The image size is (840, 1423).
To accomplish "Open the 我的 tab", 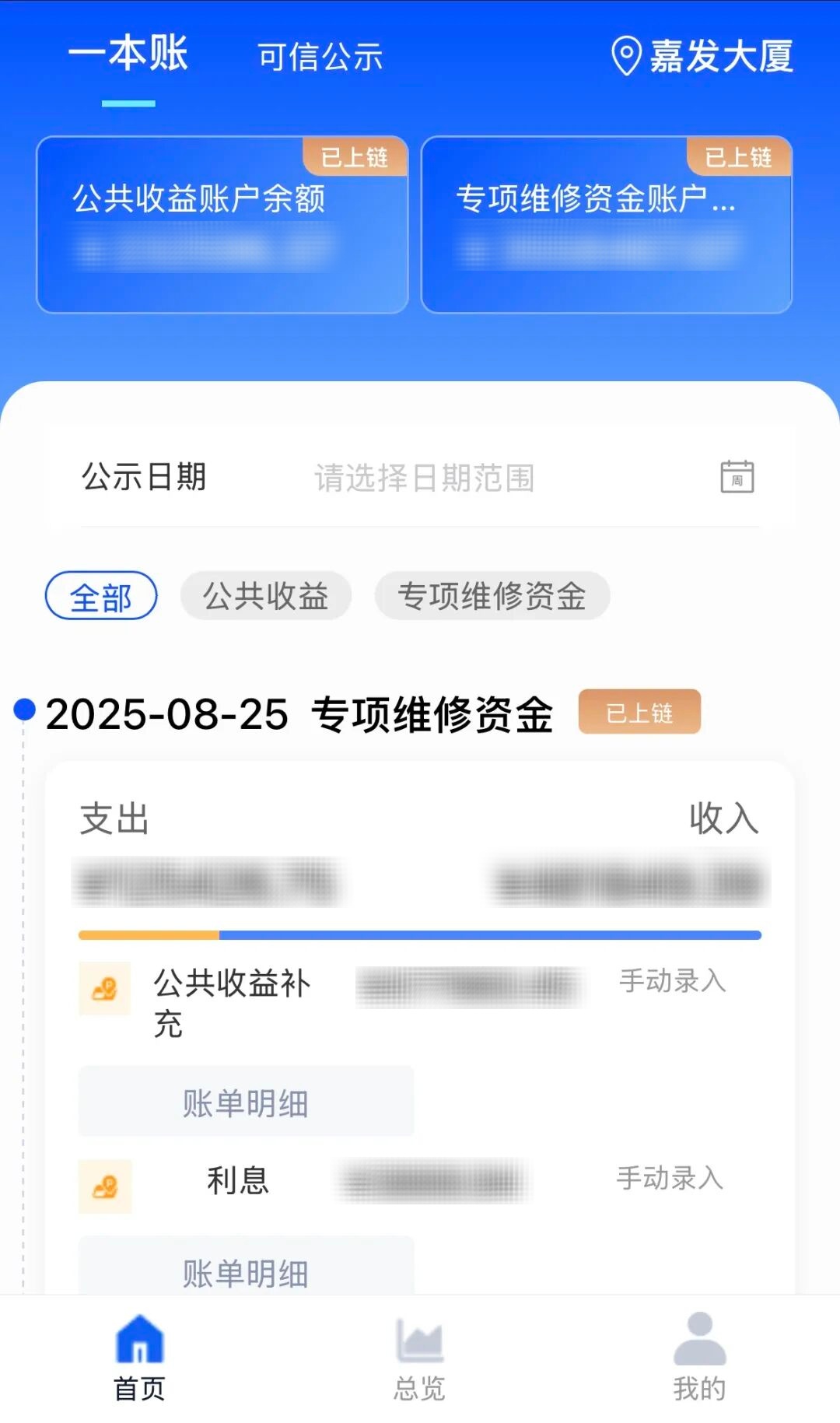I will pyautogui.click(x=699, y=1358).
